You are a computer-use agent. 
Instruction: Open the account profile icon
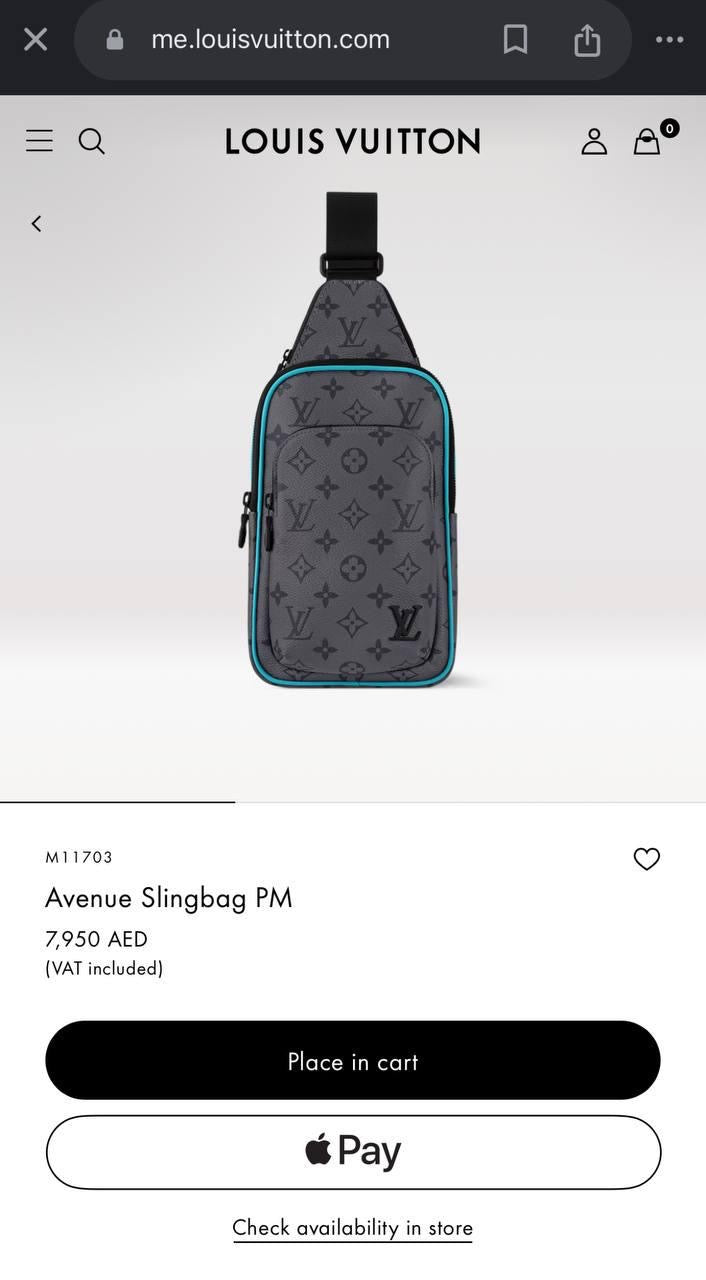(x=594, y=141)
